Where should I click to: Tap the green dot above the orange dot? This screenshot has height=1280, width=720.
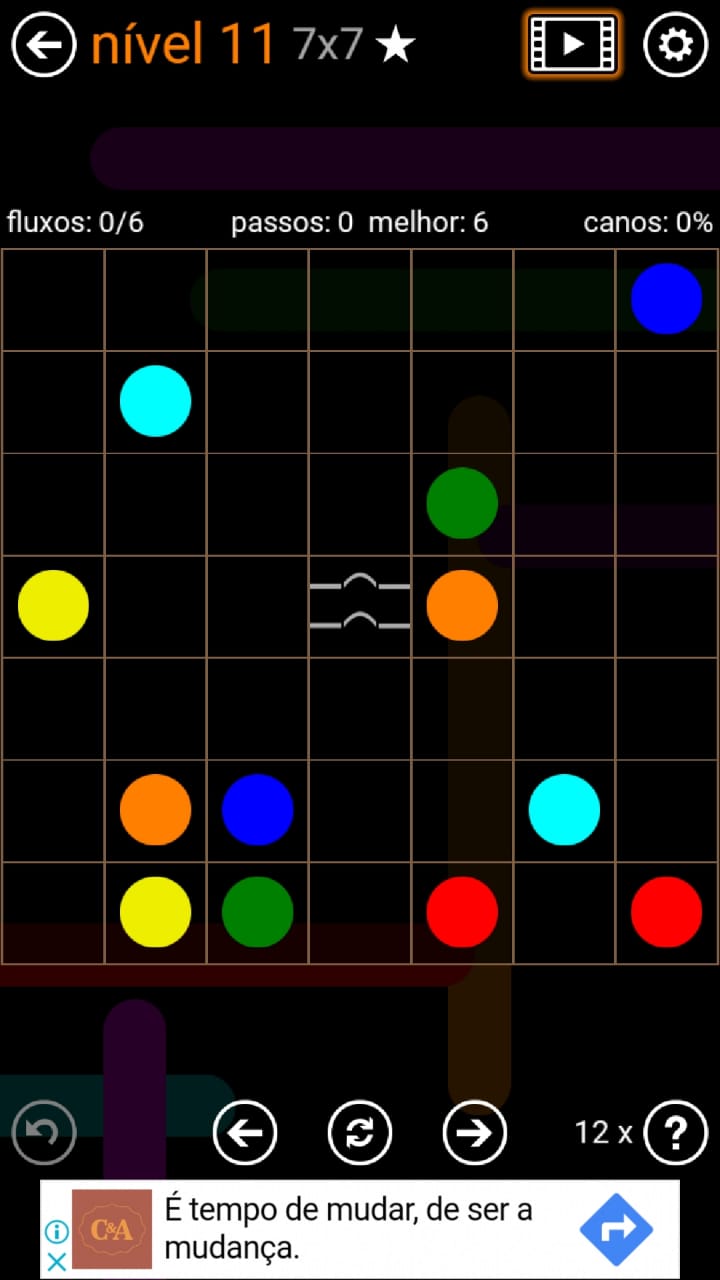click(462, 503)
